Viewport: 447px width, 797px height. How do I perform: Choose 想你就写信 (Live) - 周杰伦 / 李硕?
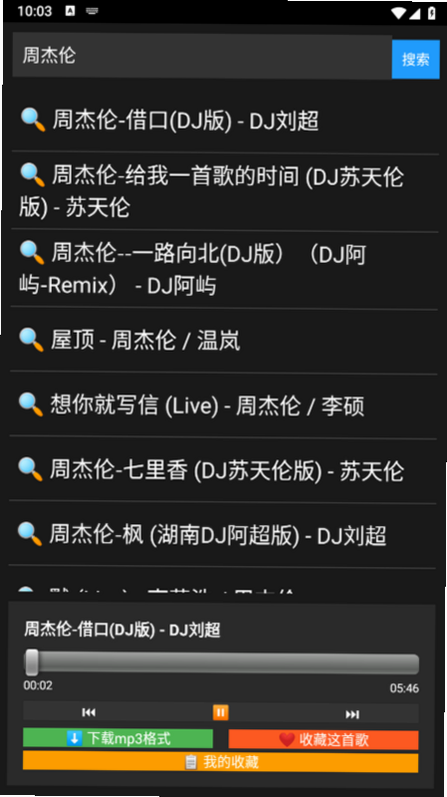coord(223,405)
